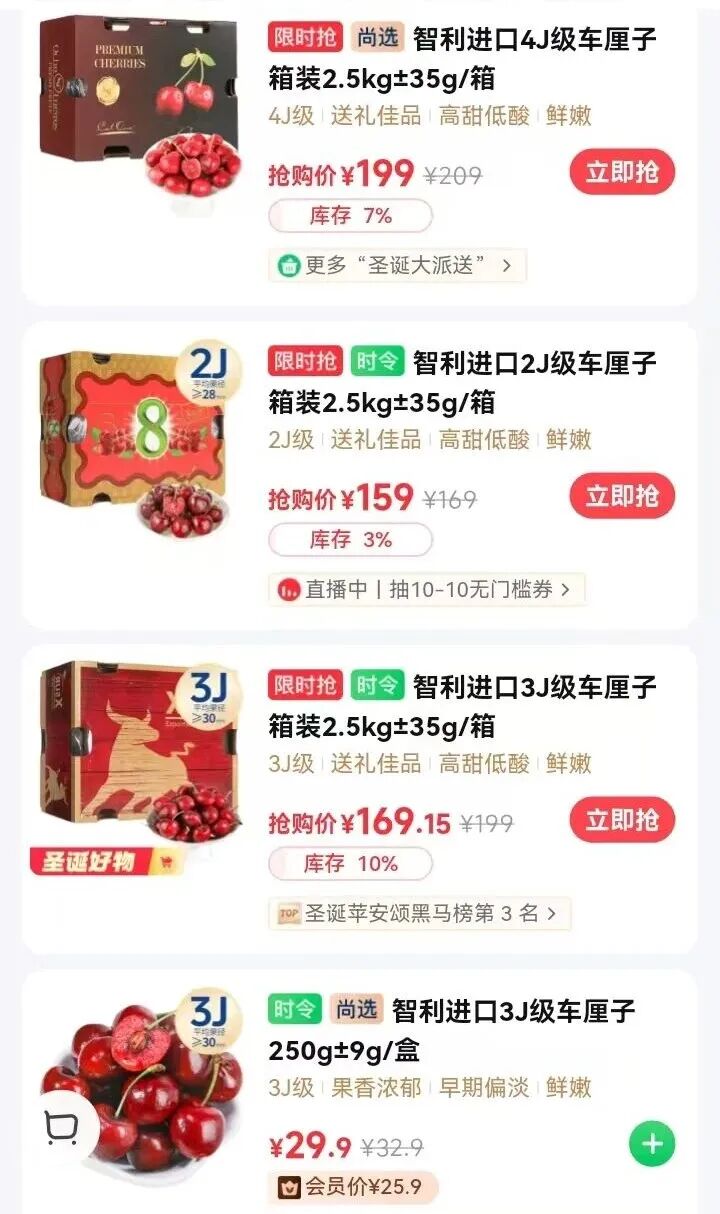Tap 立即抢 for the 4J级车厘子
The width and height of the screenshot is (720, 1214).
tap(622, 172)
